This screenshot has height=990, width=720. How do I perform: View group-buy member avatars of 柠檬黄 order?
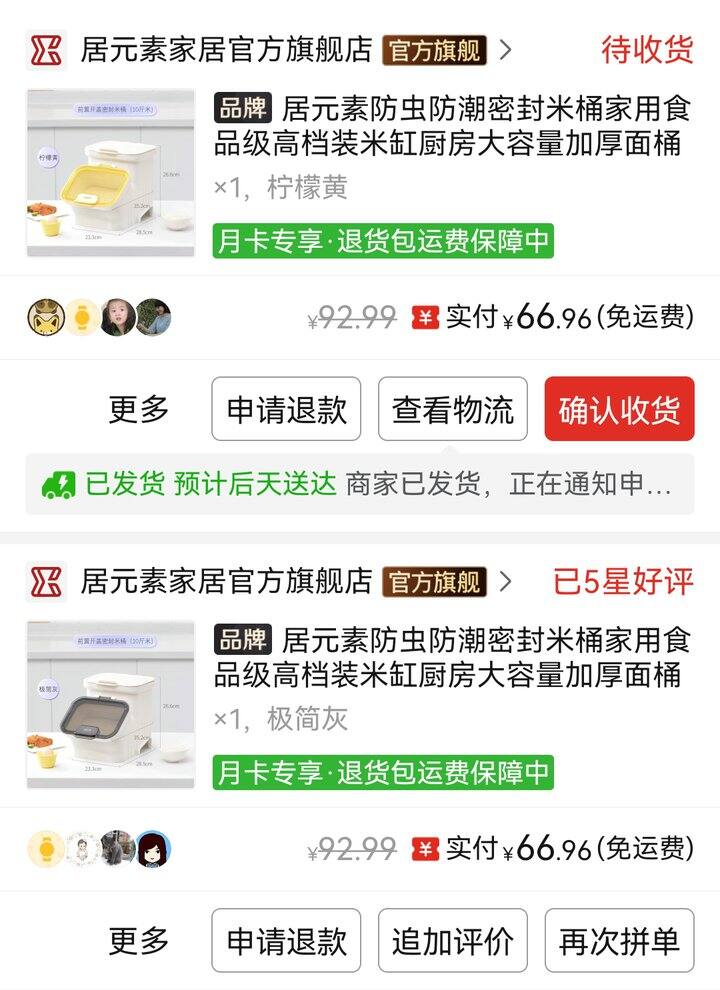pos(99,317)
